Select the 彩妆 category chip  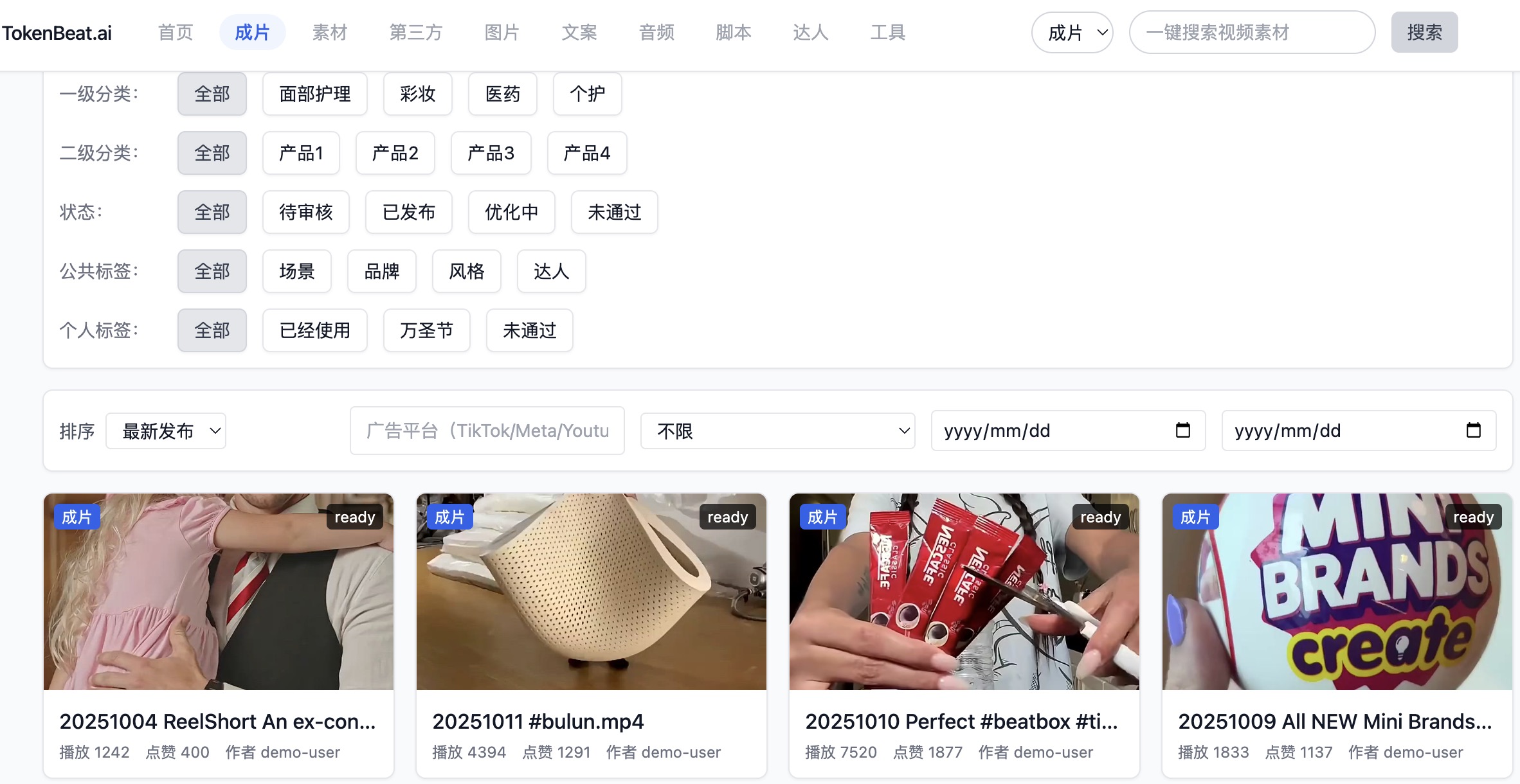[x=417, y=94]
